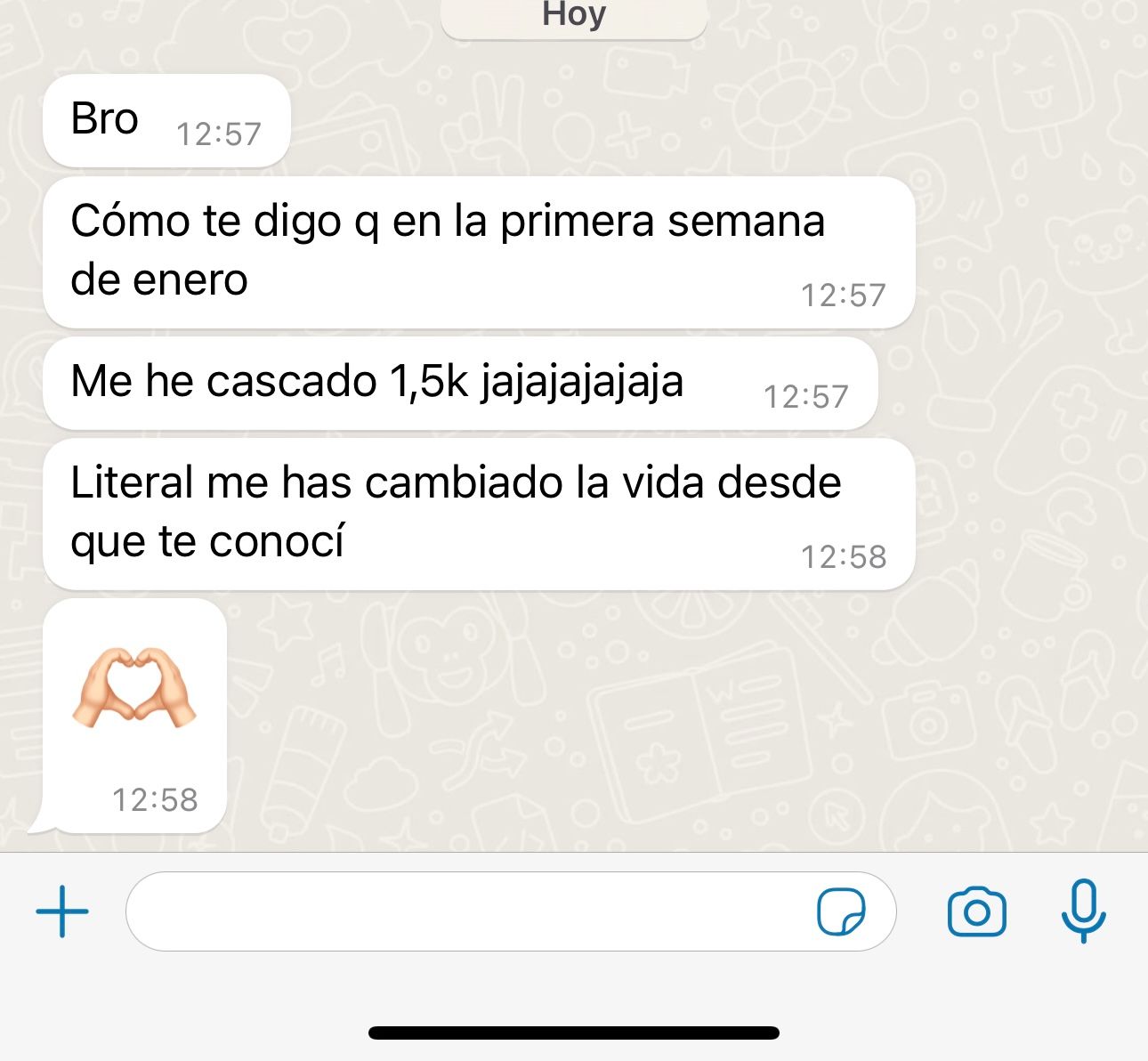Open the attachment plus menu
This screenshot has width=1148, height=1061.
tap(62, 911)
